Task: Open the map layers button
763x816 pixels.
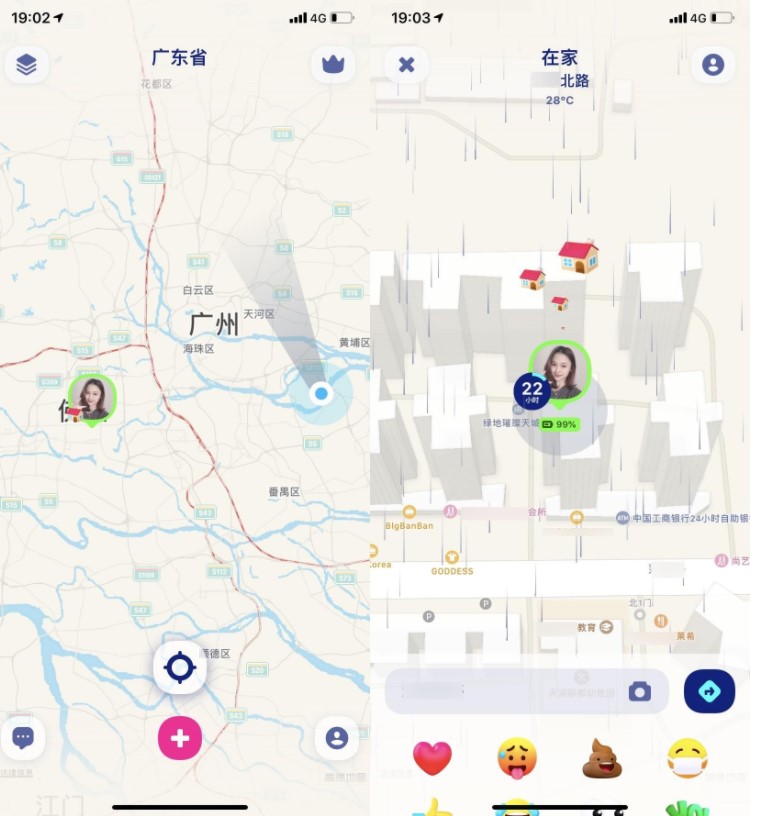Action: (27, 65)
